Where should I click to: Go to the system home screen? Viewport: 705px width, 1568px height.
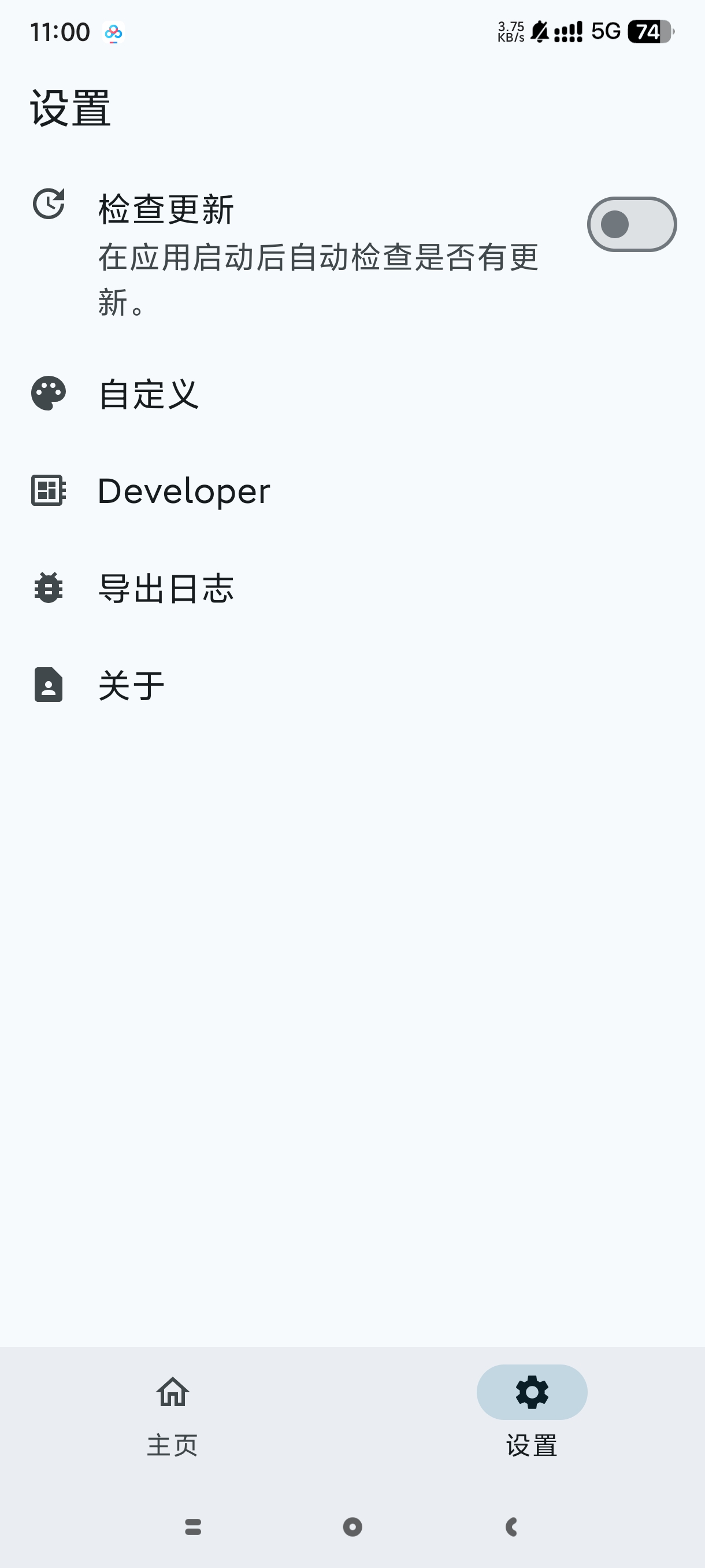pyautogui.click(x=352, y=1526)
